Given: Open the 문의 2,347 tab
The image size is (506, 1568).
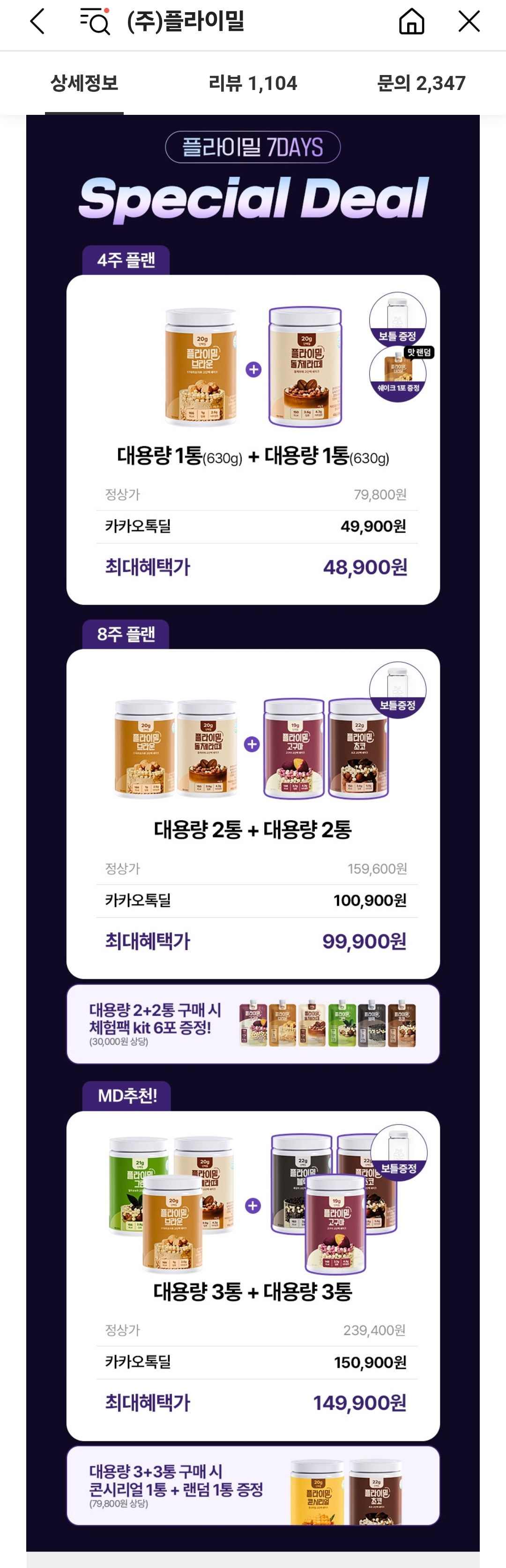Looking at the screenshot, I should [421, 83].
